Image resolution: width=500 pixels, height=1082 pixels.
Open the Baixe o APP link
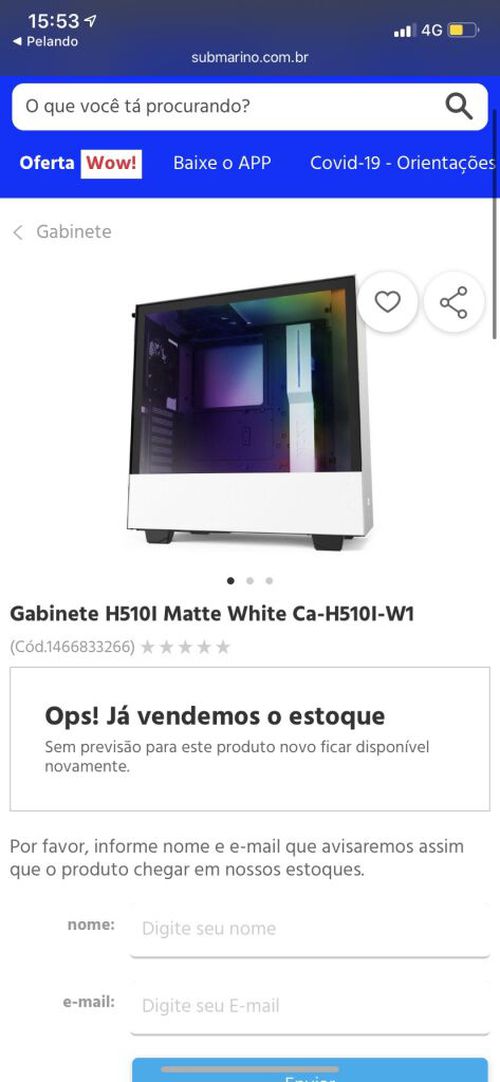pos(222,164)
